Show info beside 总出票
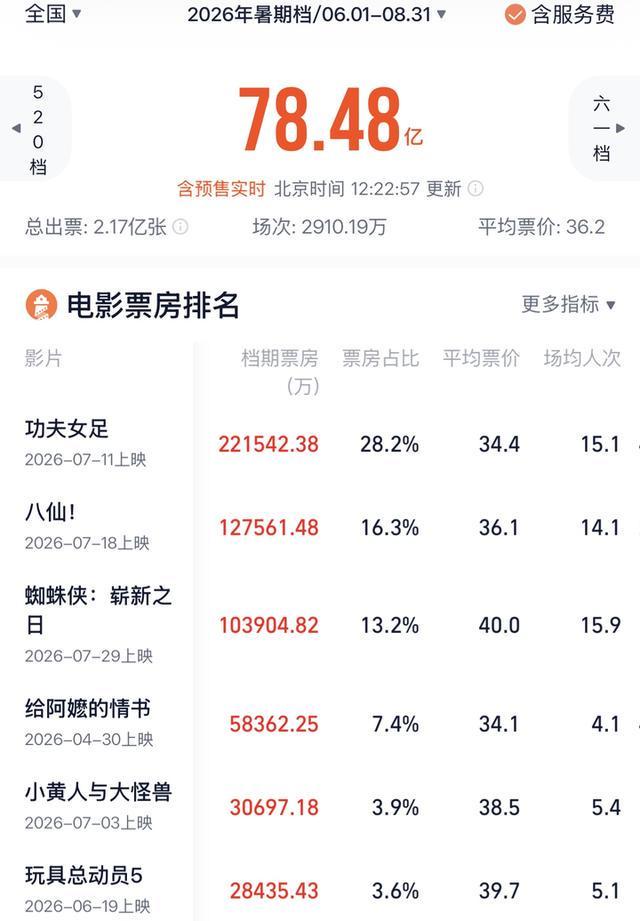Viewport: 640px width, 921px height. pyautogui.click(x=181, y=227)
